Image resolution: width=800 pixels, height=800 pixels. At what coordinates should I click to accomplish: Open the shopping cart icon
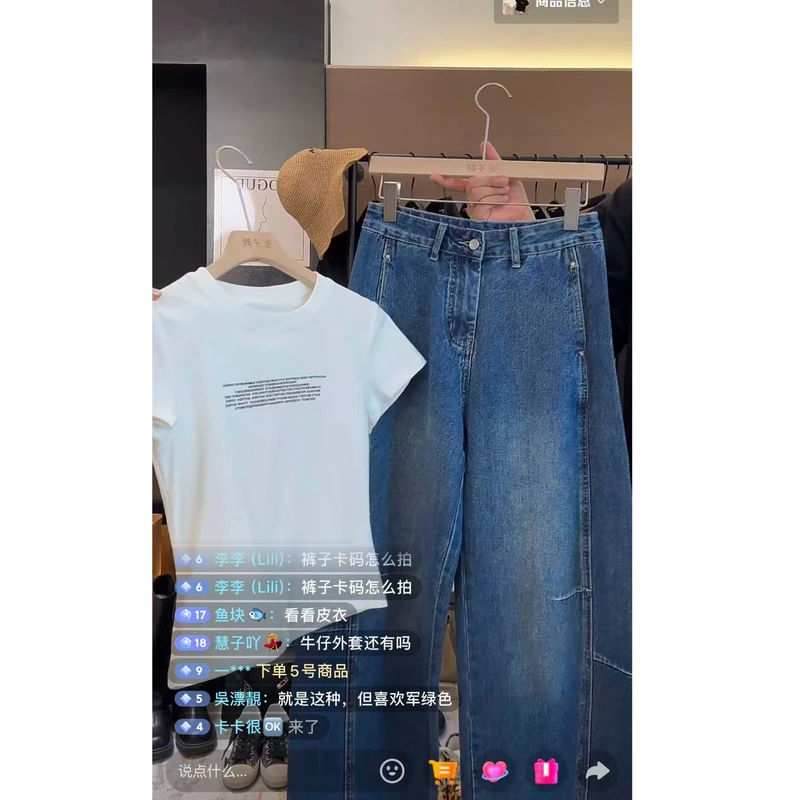point(443,771)
